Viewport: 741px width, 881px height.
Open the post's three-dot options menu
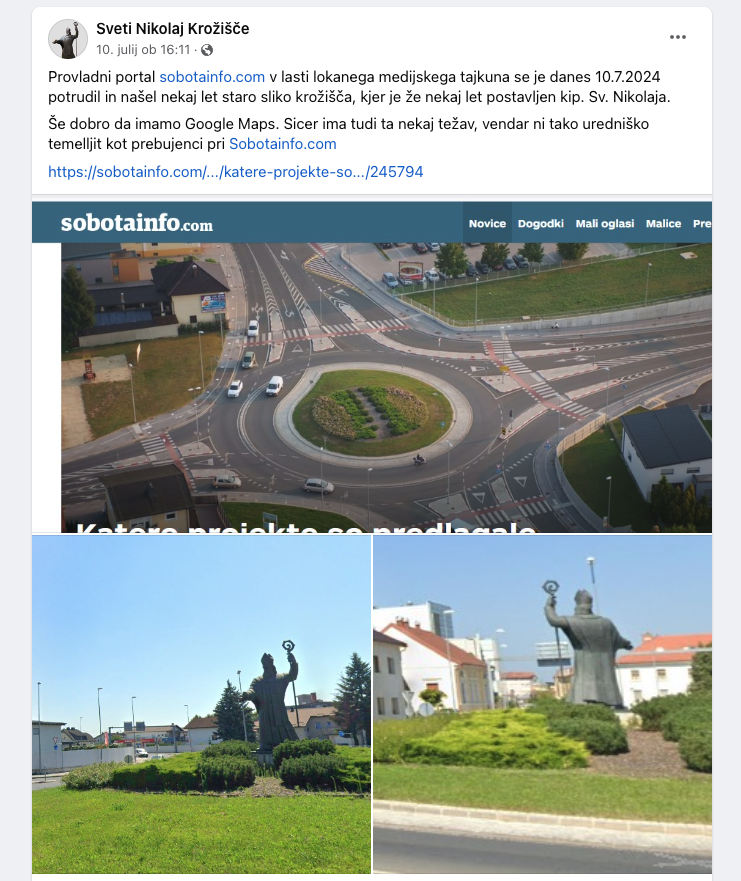(678, 37)
